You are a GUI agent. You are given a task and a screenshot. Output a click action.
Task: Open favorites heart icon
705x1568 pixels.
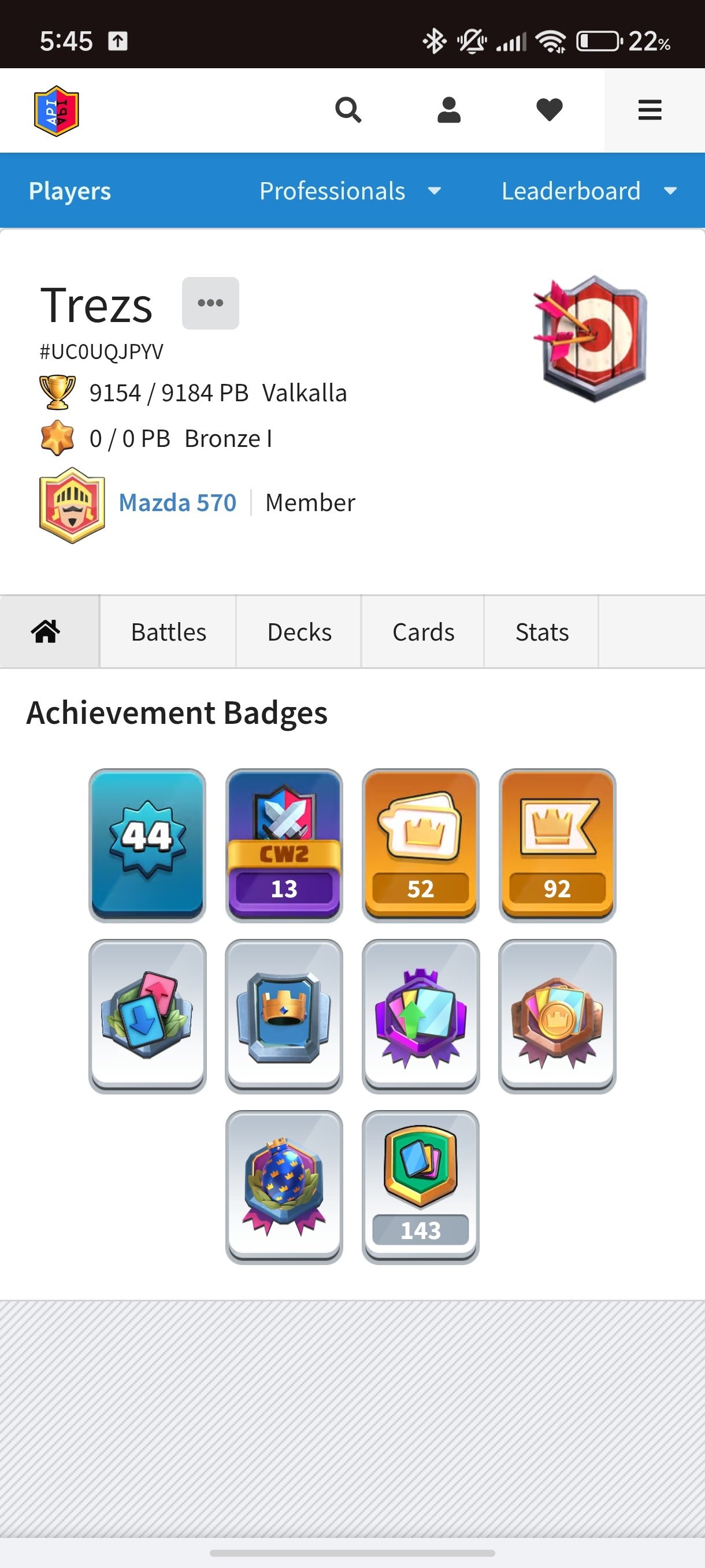tap(550, 110)
